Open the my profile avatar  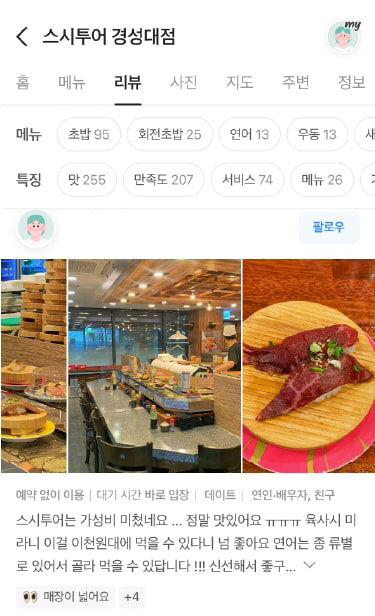tap(344, 36)
